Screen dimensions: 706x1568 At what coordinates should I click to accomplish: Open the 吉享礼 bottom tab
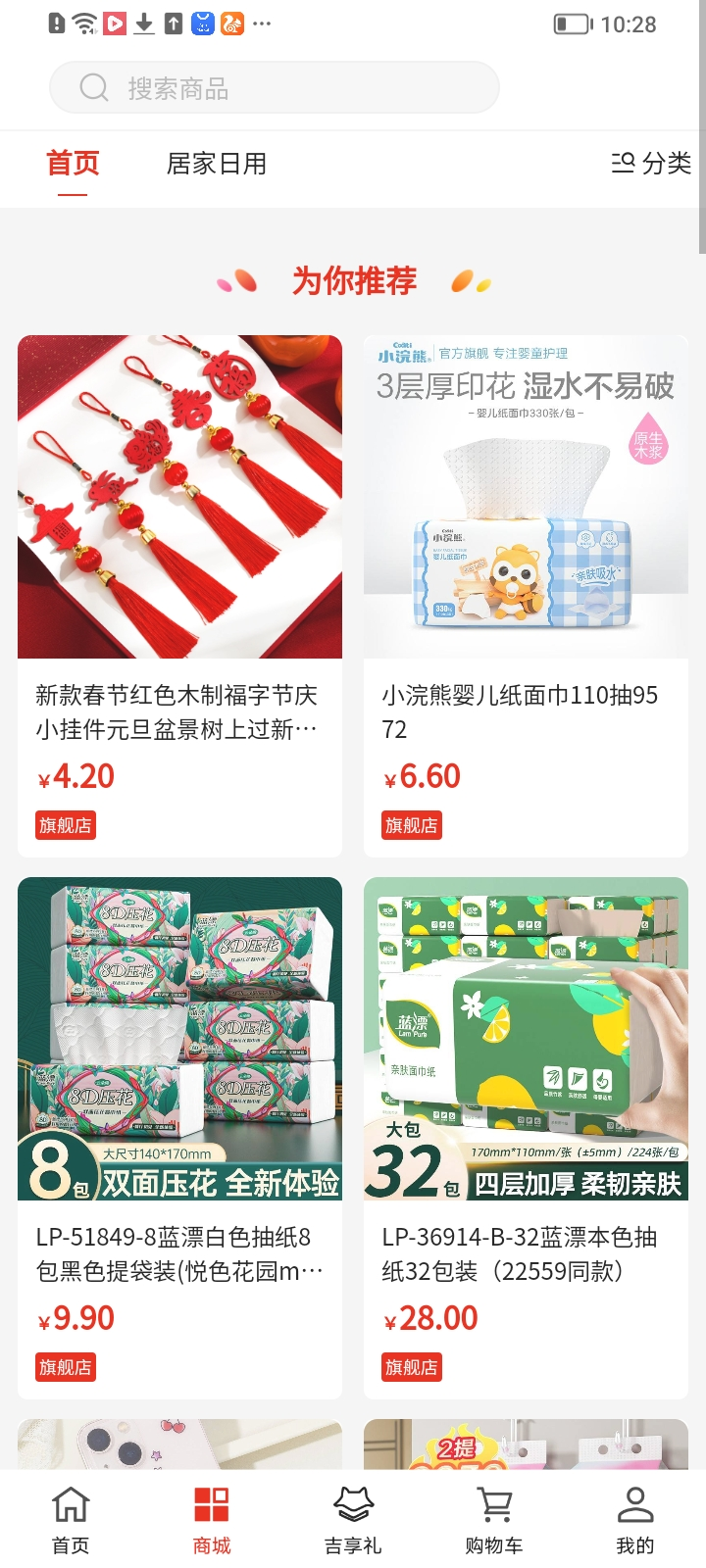click(x=353, y=1519)
